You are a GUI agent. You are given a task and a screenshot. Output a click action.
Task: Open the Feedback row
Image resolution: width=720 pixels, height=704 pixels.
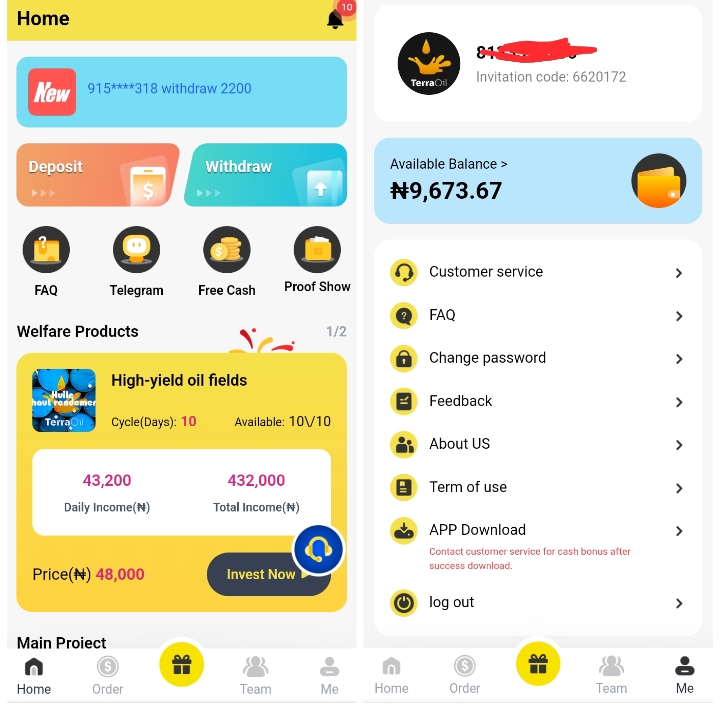[537, 401]
